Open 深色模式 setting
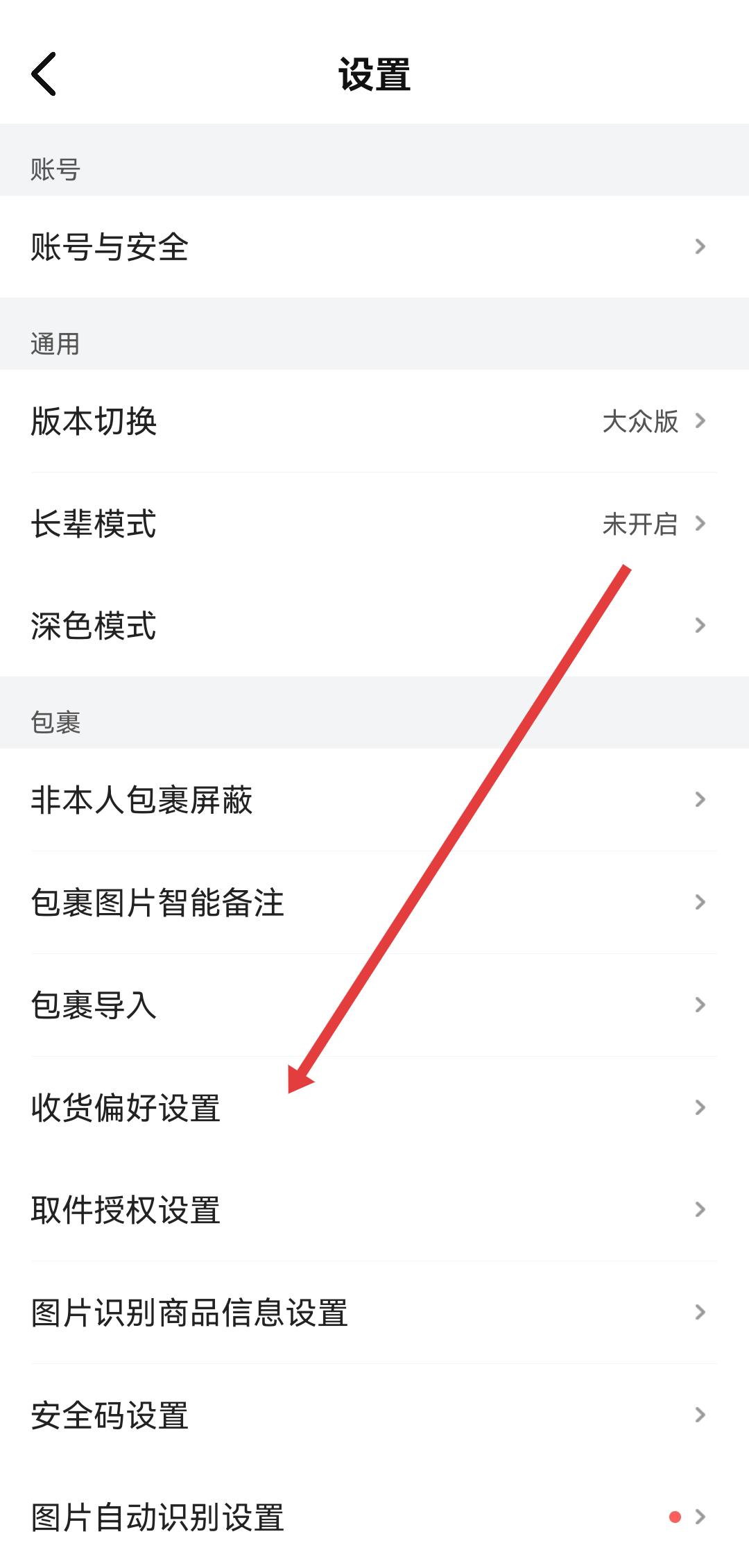The image size is (749, 1568). (x=374, y=626)
